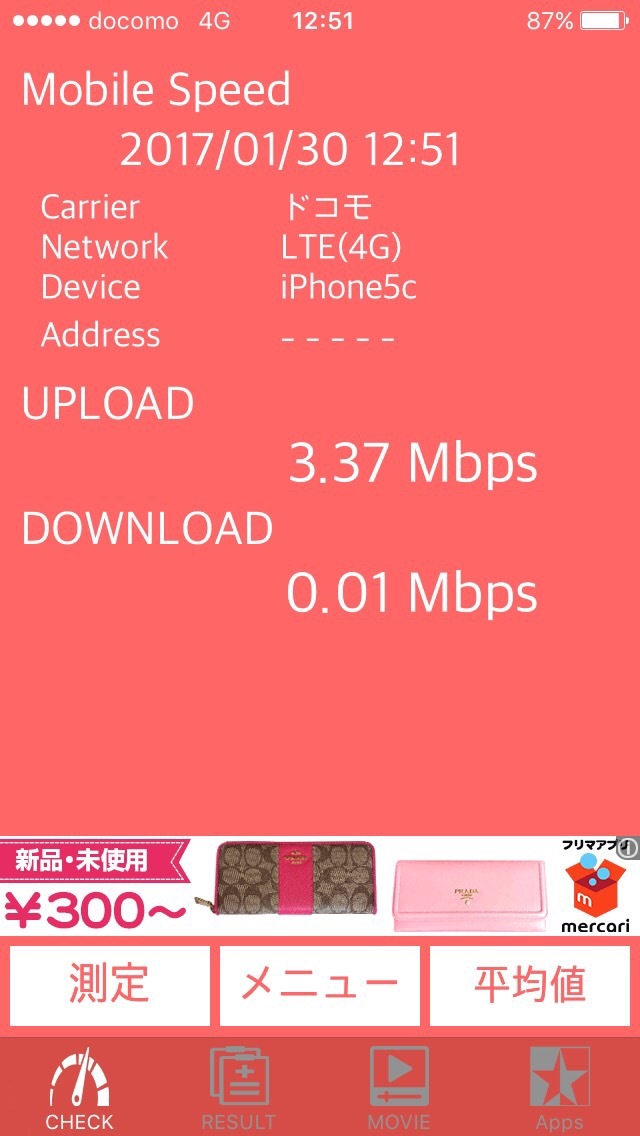Open the mercari ad banner
Viewport: 640px width, 1136px height.
(x=320, y=886)
